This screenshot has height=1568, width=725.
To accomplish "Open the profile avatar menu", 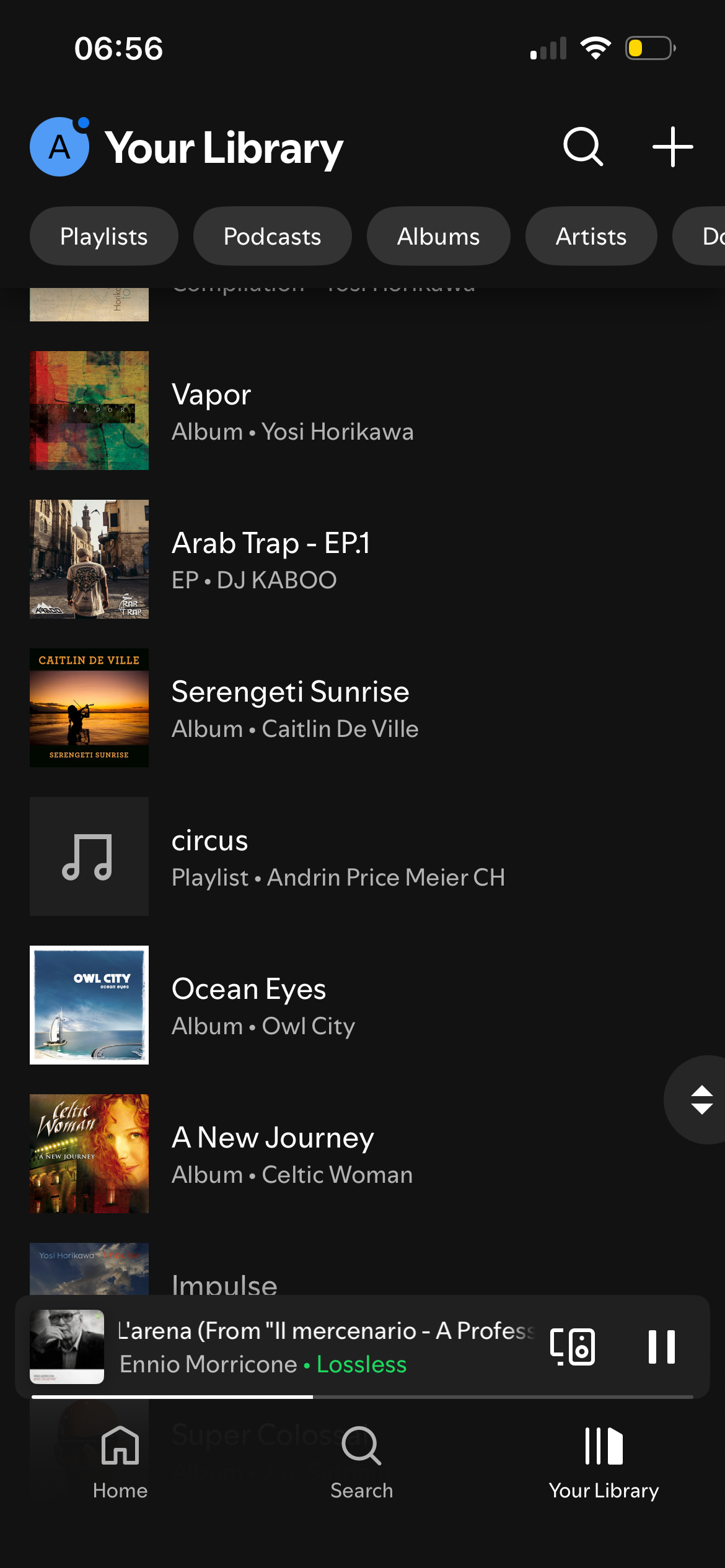I will click(x=59, y=147).
